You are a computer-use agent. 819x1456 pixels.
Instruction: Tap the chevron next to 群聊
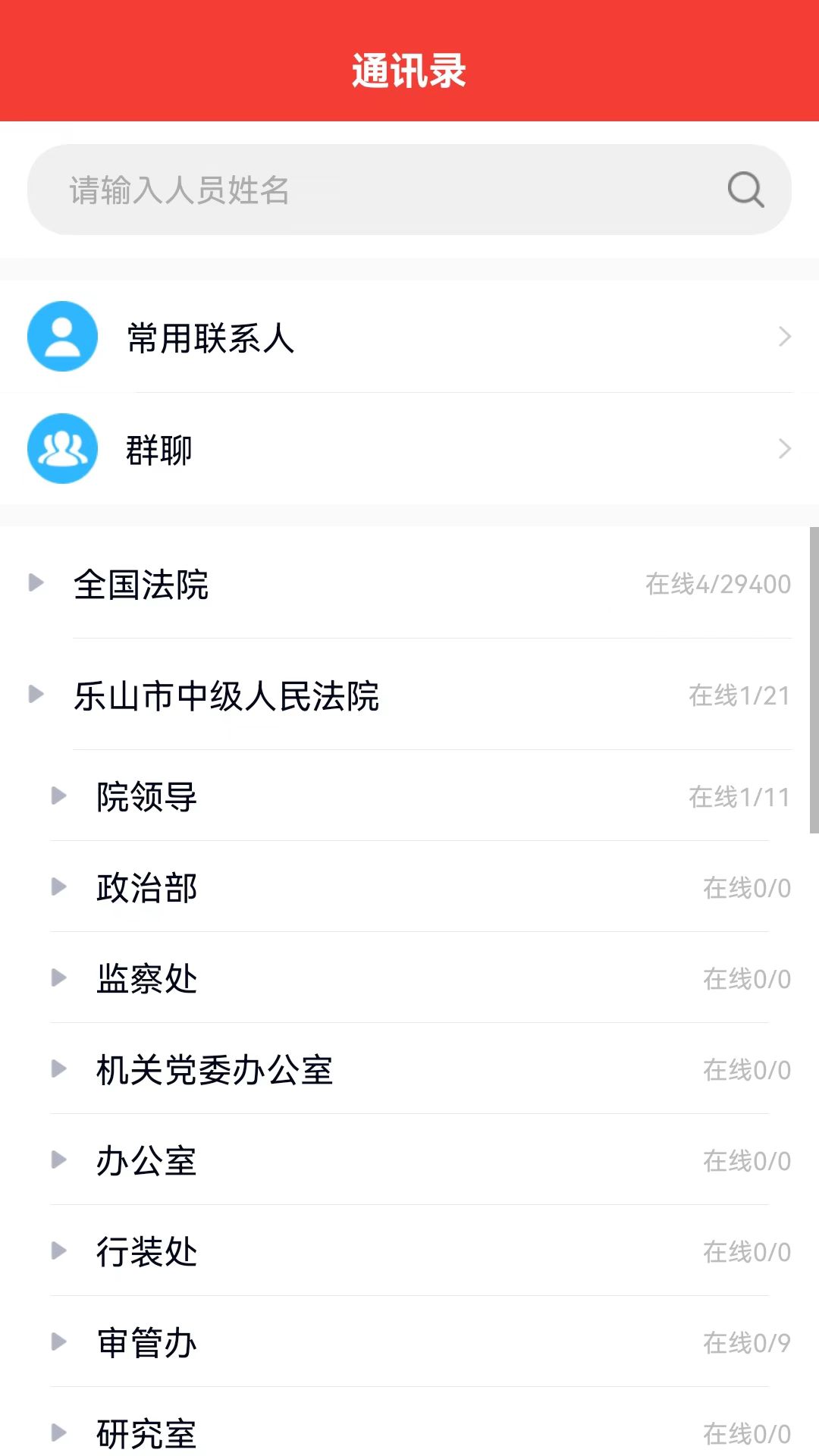click(x=785, y=448)
